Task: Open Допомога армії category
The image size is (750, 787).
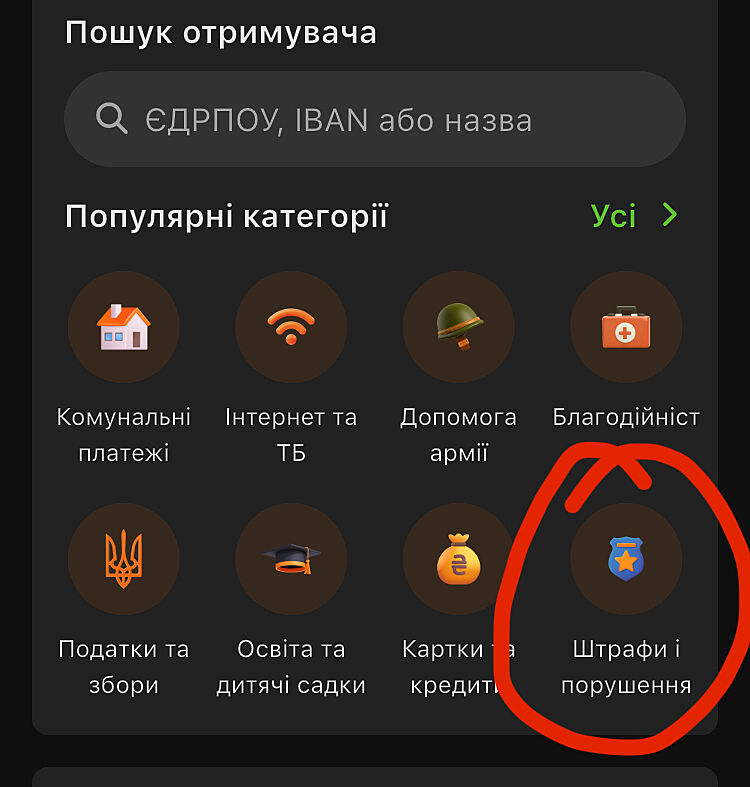Action: point(459,327)
